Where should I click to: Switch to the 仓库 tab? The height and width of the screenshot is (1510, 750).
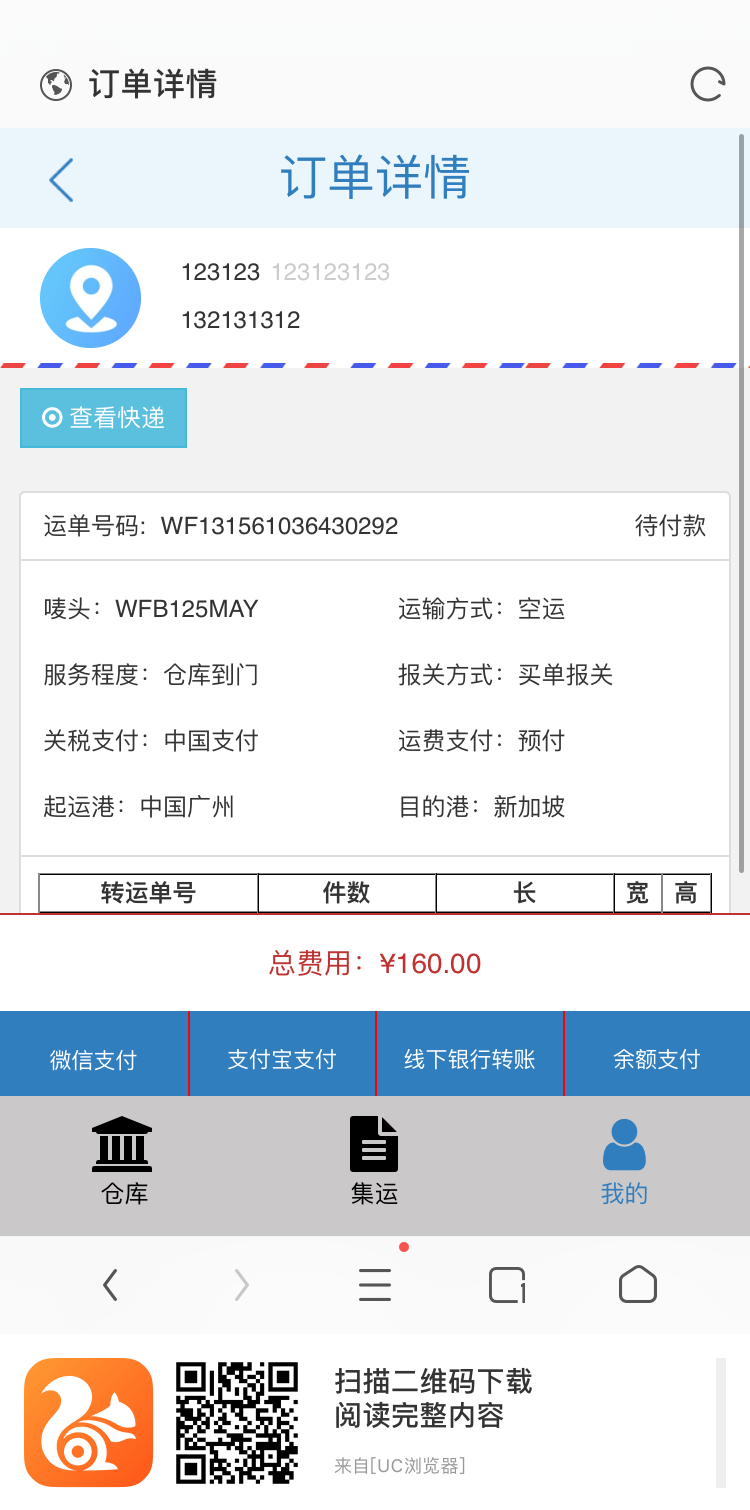coord(123,1162)
